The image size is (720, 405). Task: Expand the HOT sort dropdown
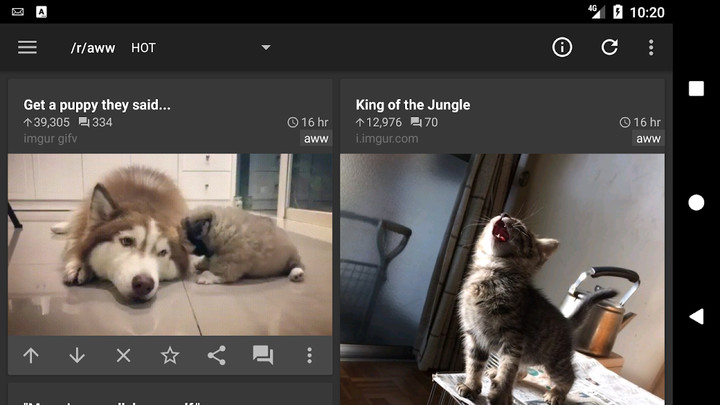pos(265,47)
